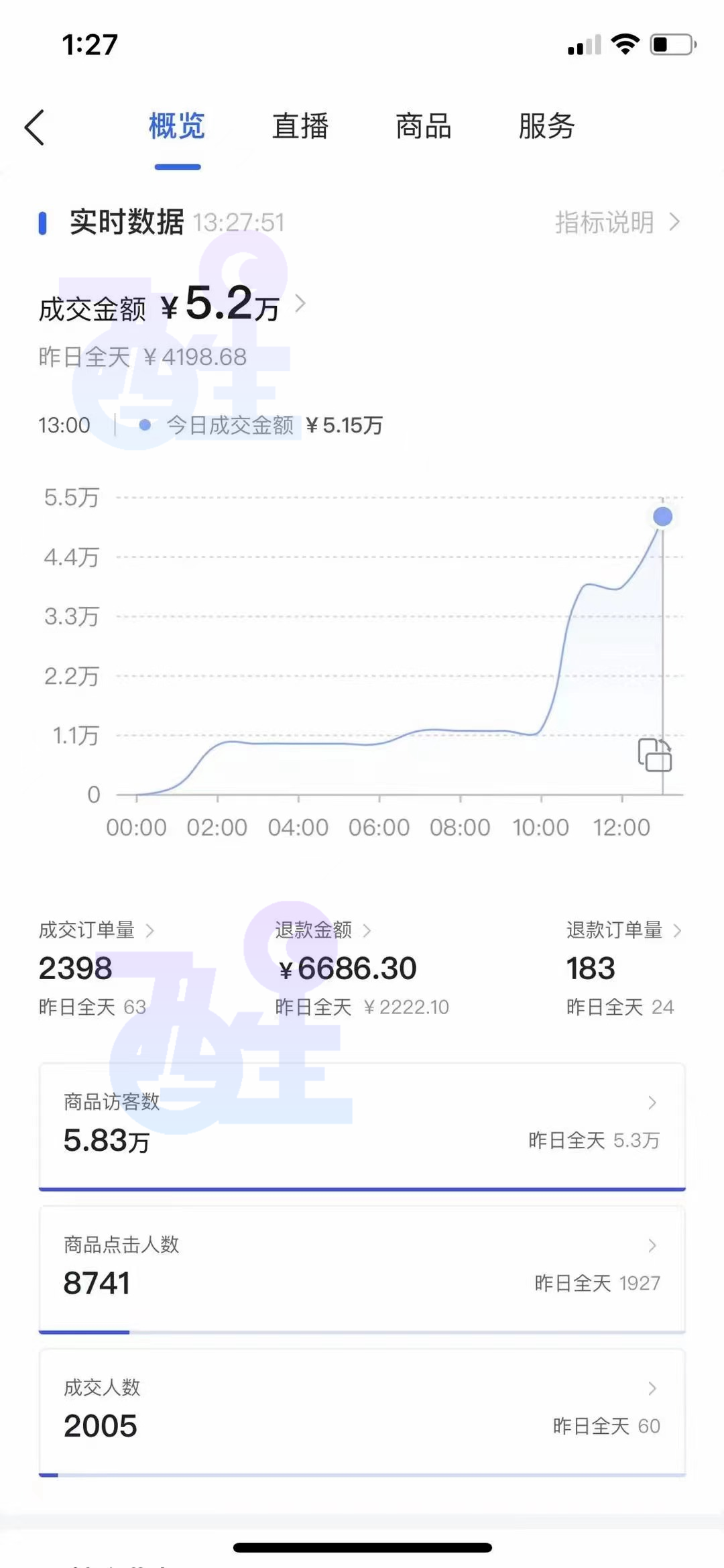
Task: Open the 服务 tab
Action: click(x=545, y=127)
